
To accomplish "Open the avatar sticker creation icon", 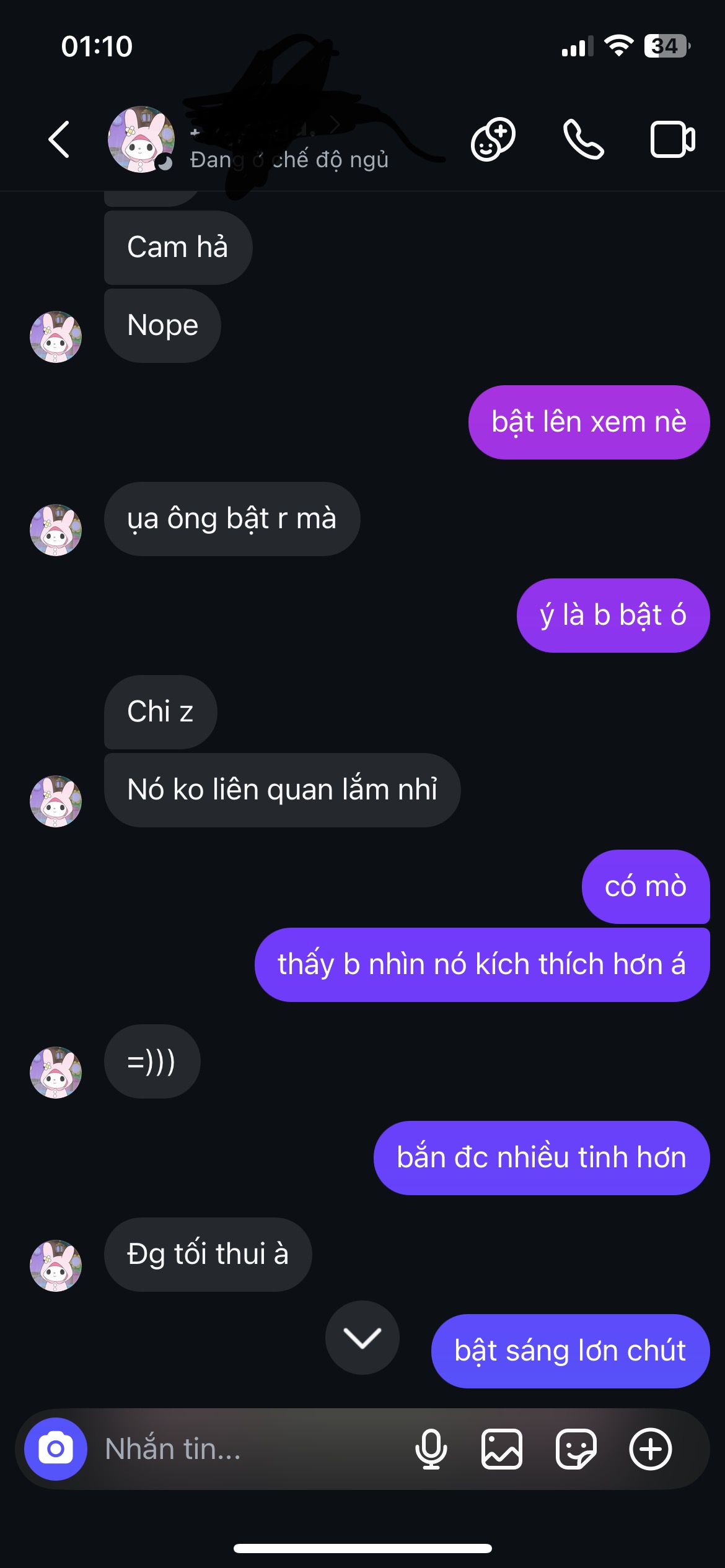I will (x=493, y=139).
